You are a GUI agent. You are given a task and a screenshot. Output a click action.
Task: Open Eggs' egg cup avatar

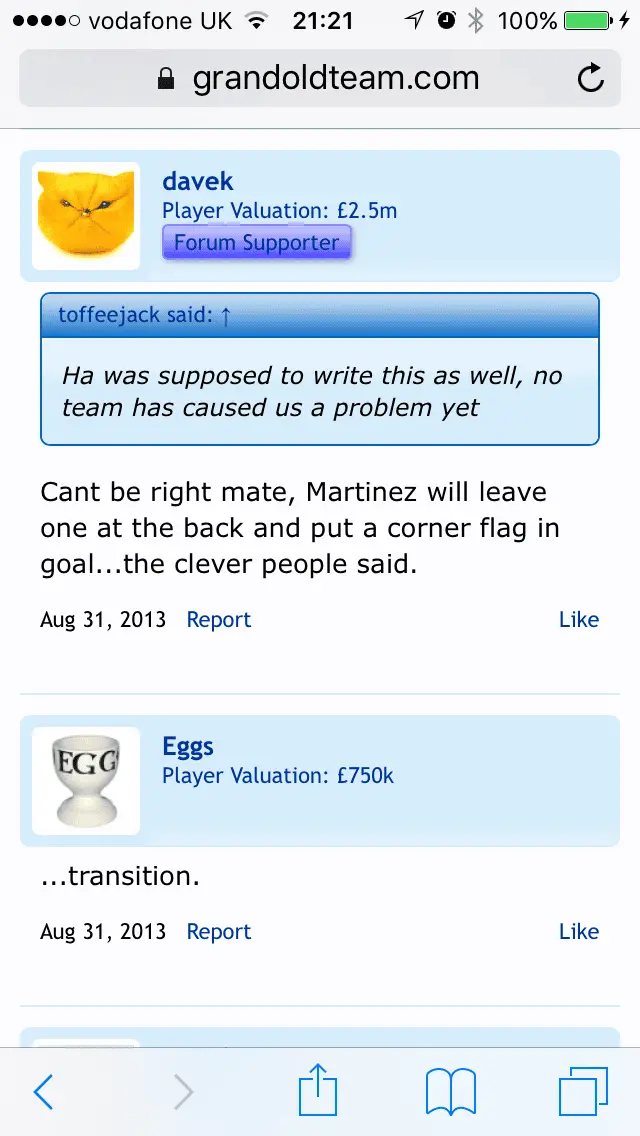[x=86, y=781]
